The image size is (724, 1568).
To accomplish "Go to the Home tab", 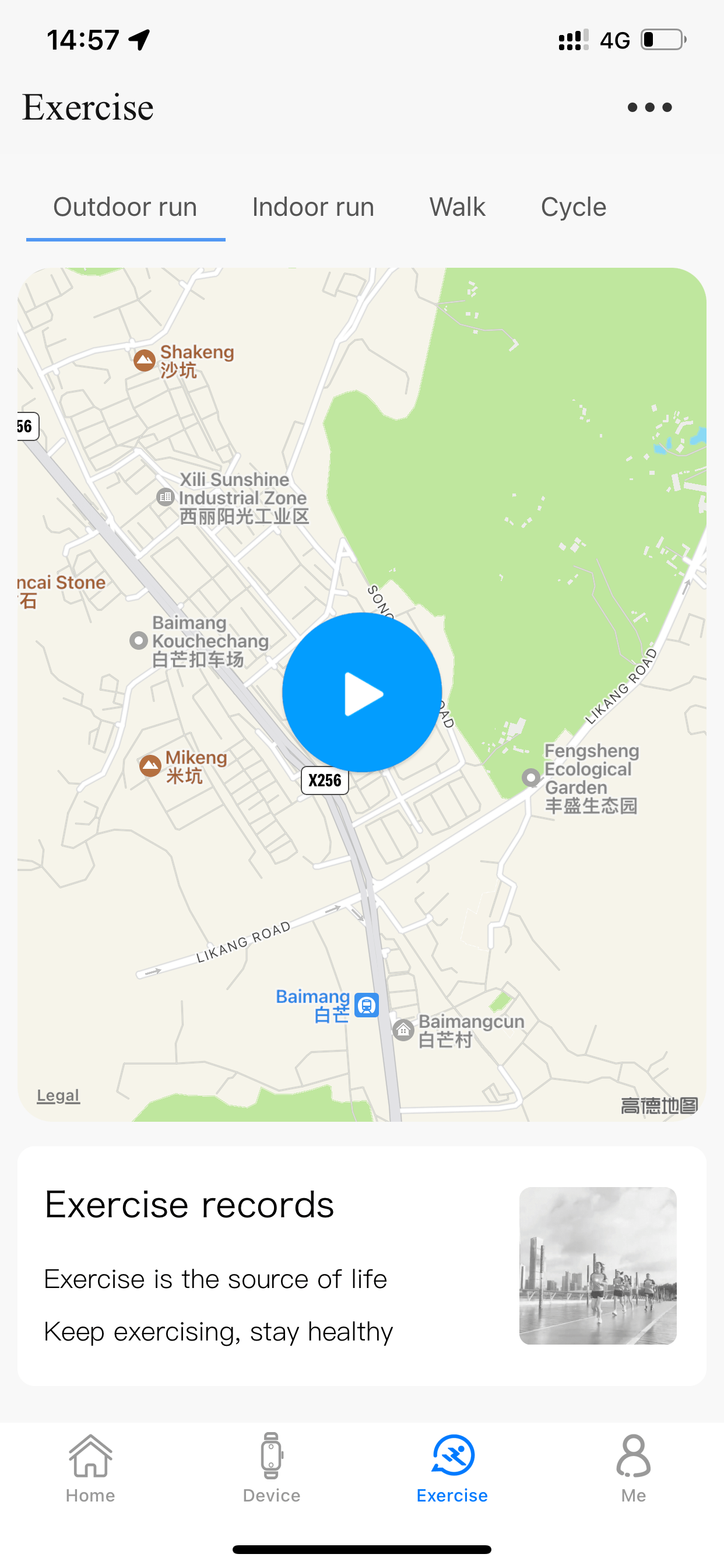I will (91, 1468).
